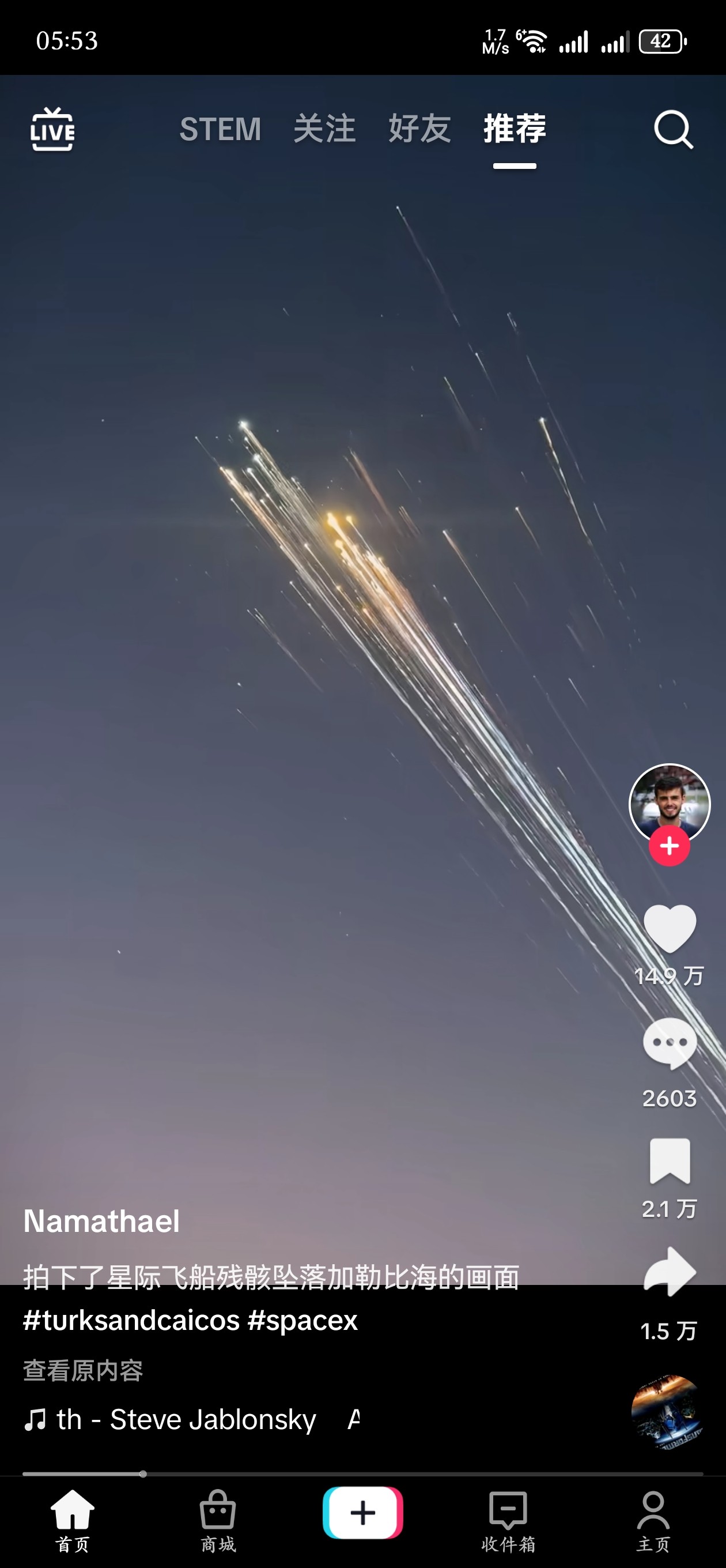Switch to the 好友 tab

[419, 129]
